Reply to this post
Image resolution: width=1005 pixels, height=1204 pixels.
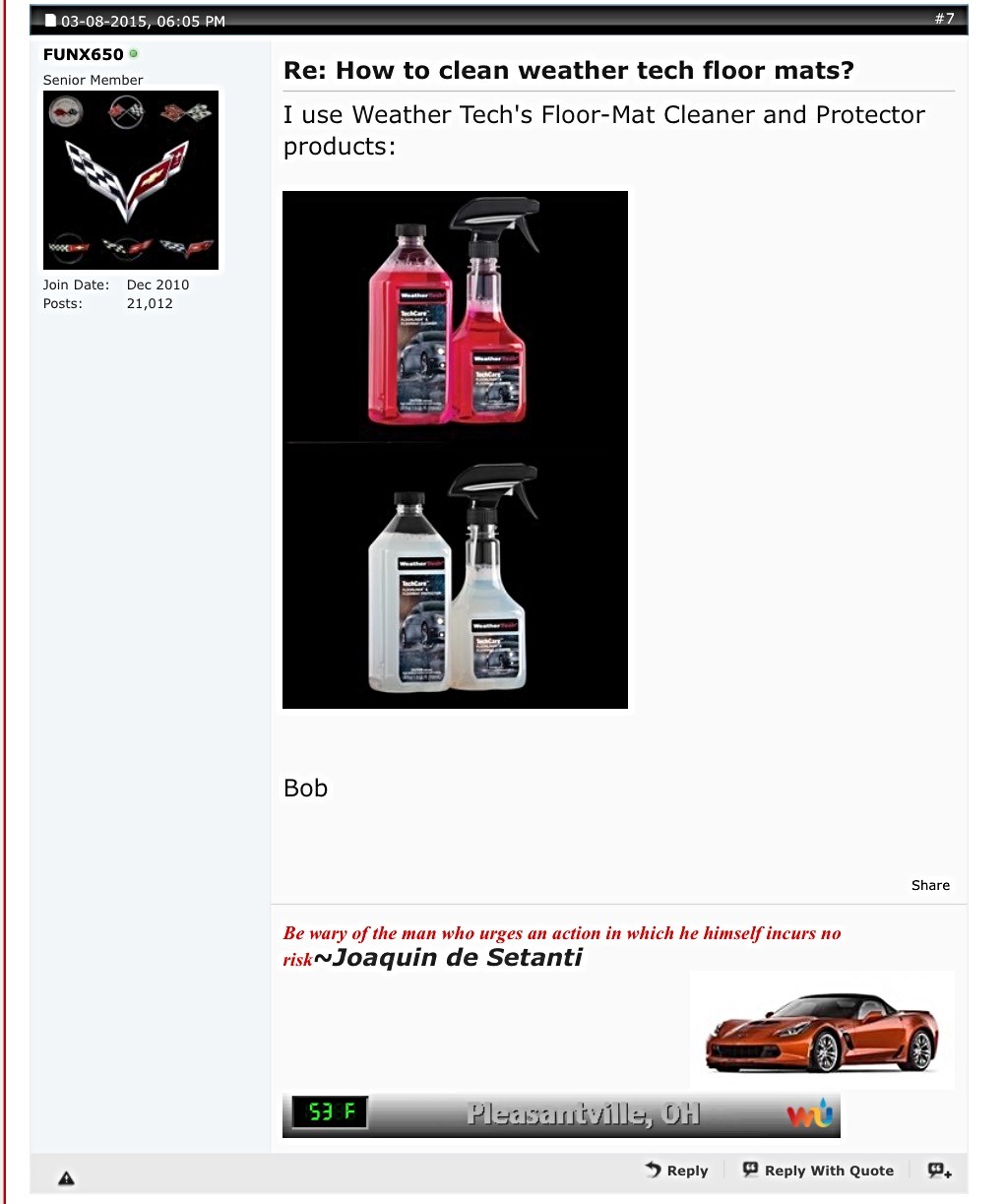point(677,1171)
